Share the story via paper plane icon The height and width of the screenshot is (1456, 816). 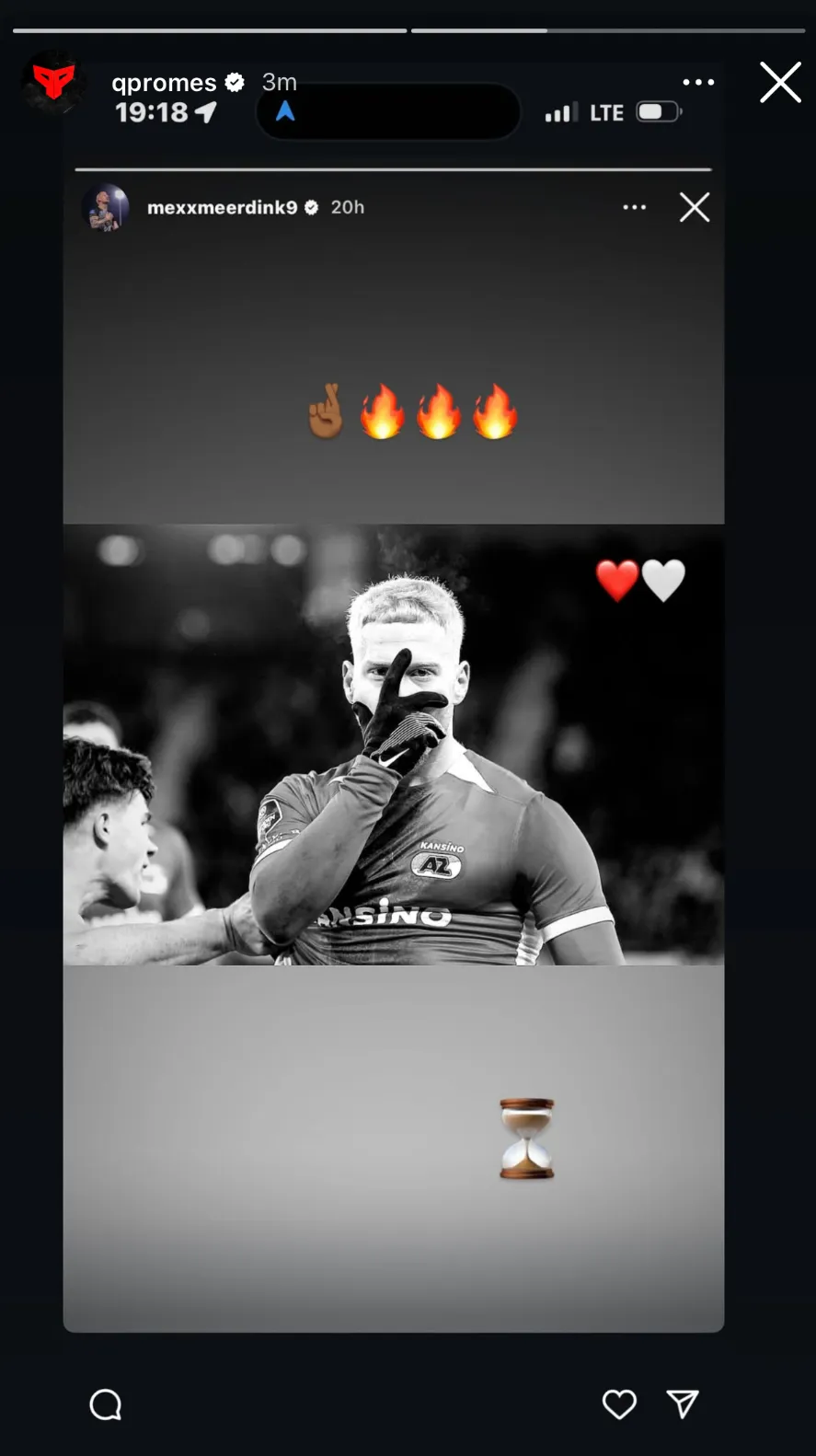click(x=683, y=1404)
